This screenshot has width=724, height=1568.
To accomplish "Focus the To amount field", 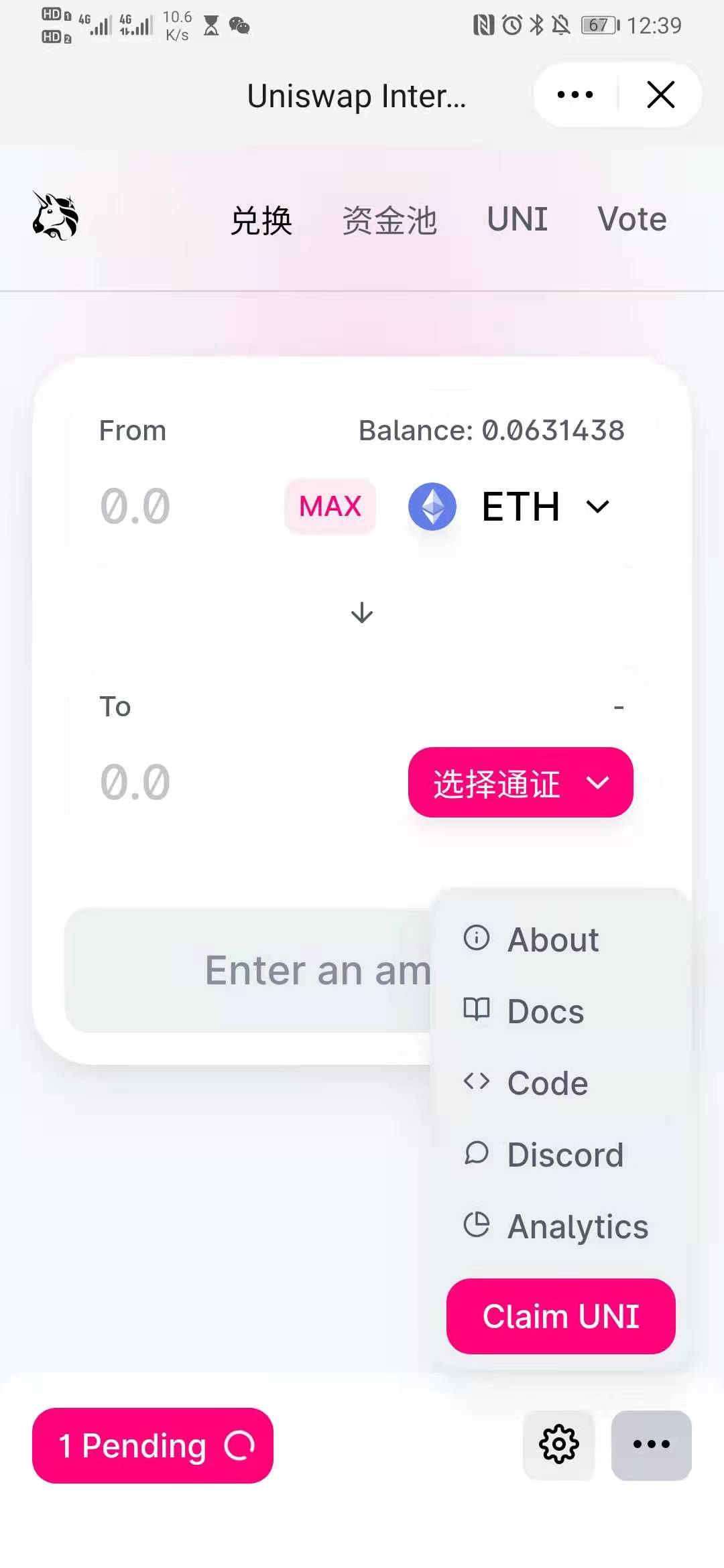I will click(201, 782).
